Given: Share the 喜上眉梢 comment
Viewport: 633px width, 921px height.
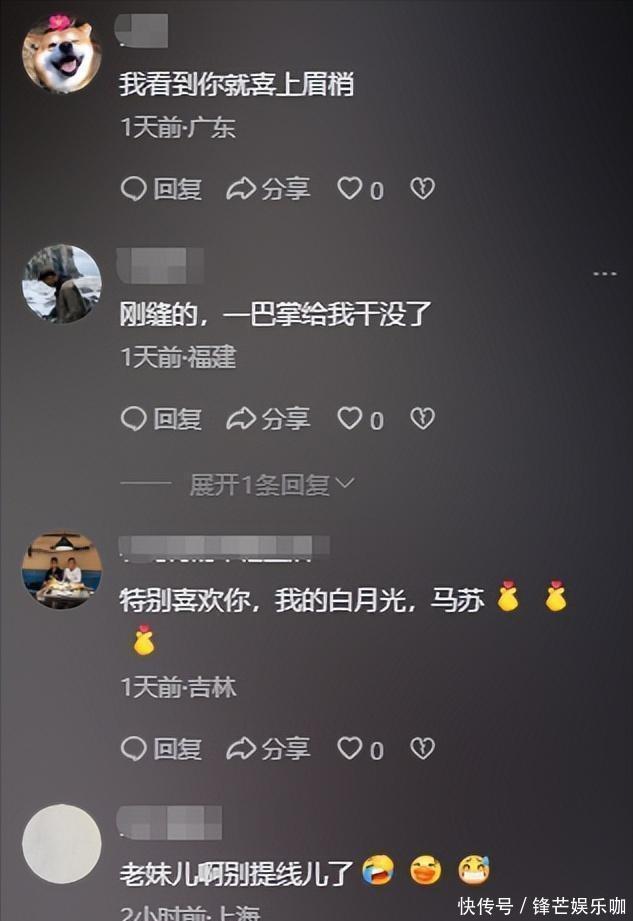Looking at the screenshot, I should [268, 189].
